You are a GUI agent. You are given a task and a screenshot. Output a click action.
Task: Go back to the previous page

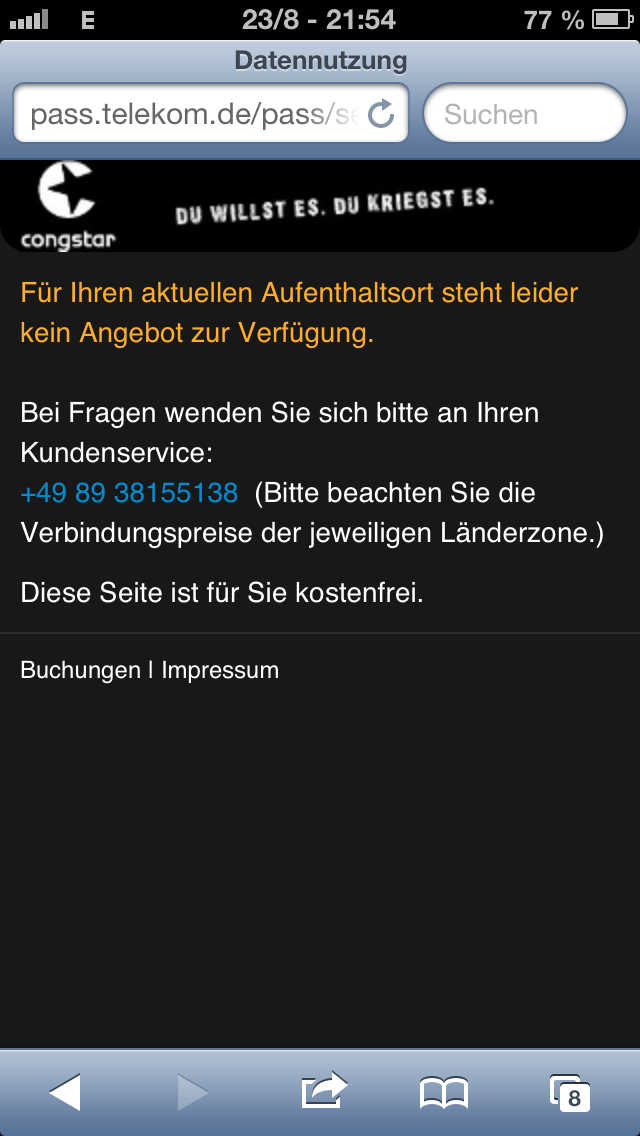point(65,1092)
